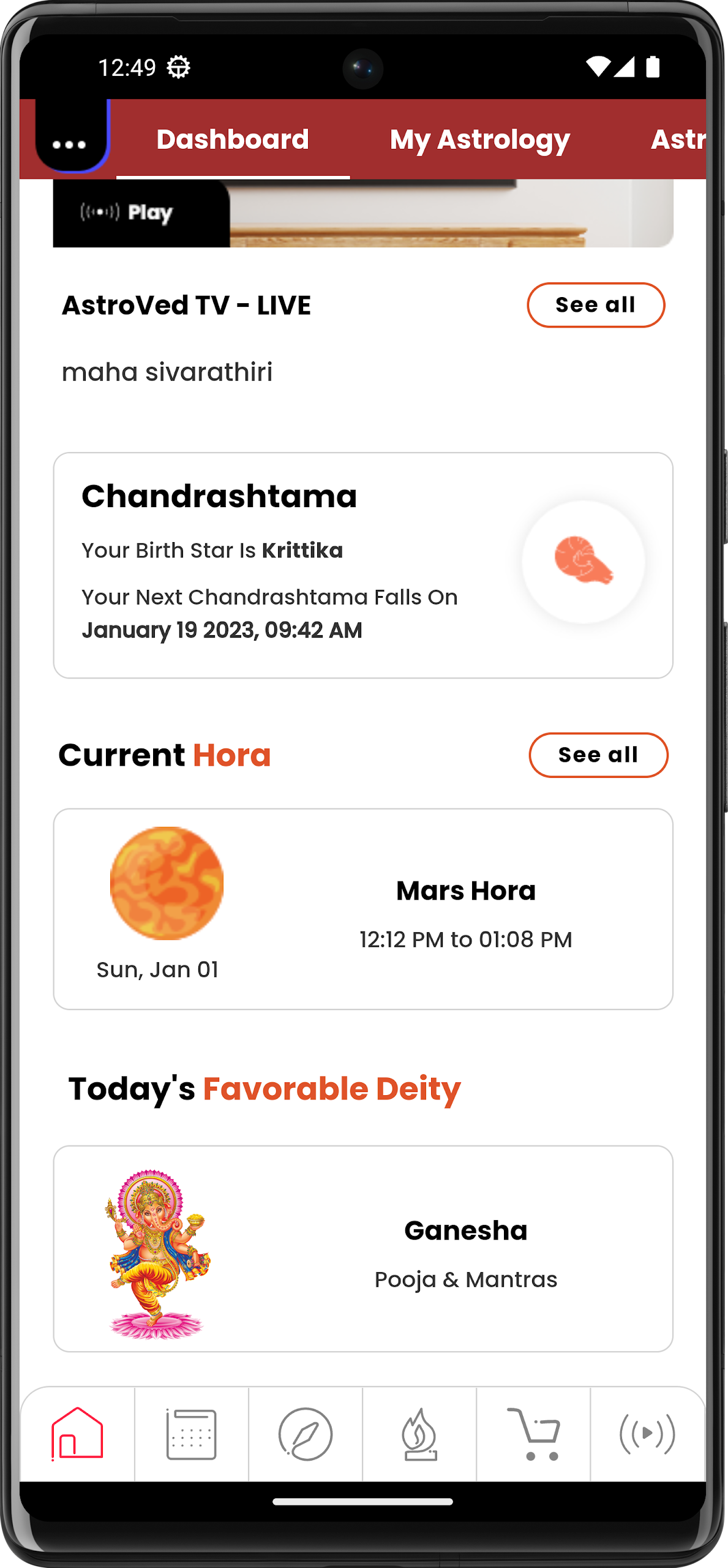728x1568 pixels.
Task: Tap See all next to AstroVed TV
Action: (595, 304)
